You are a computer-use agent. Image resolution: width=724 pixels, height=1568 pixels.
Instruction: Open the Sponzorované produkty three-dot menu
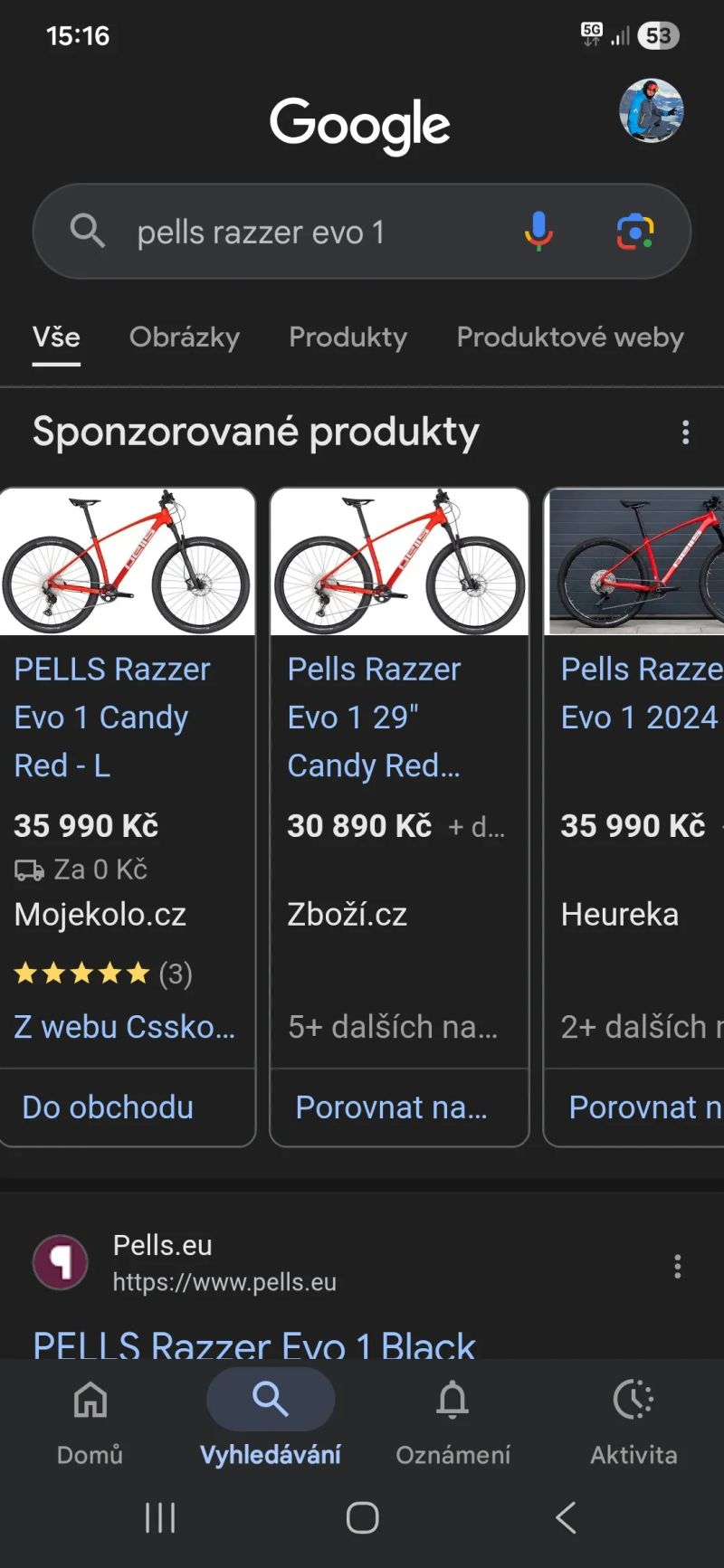coord(685,433)
